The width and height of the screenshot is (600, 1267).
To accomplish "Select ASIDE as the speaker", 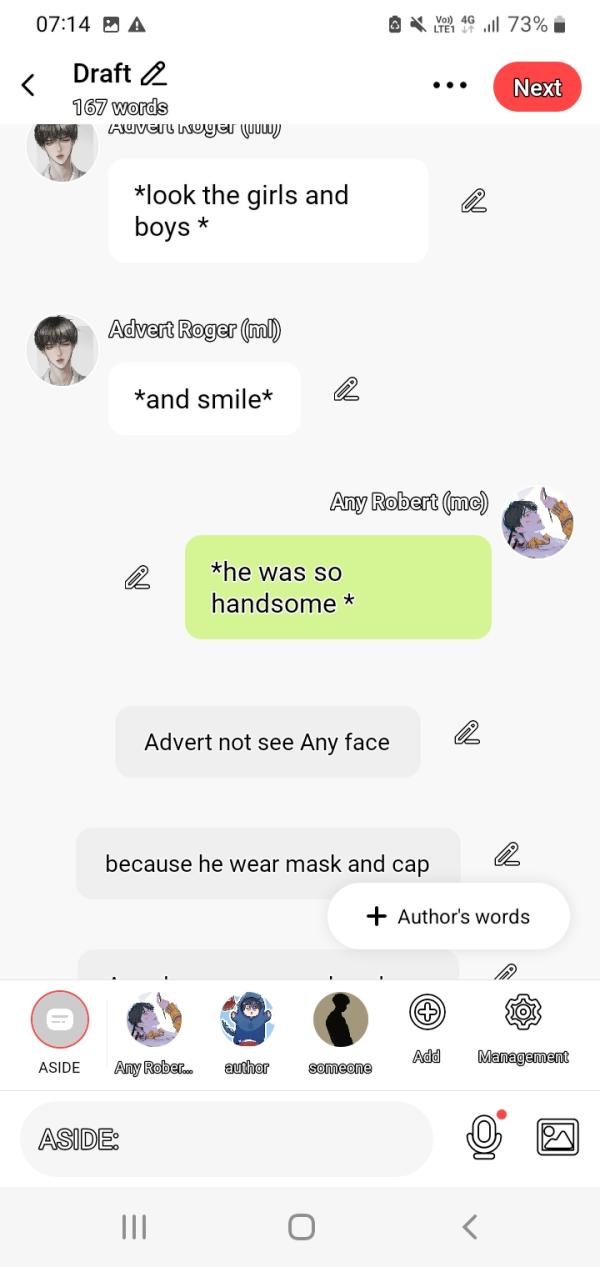I will [60, 1020].
